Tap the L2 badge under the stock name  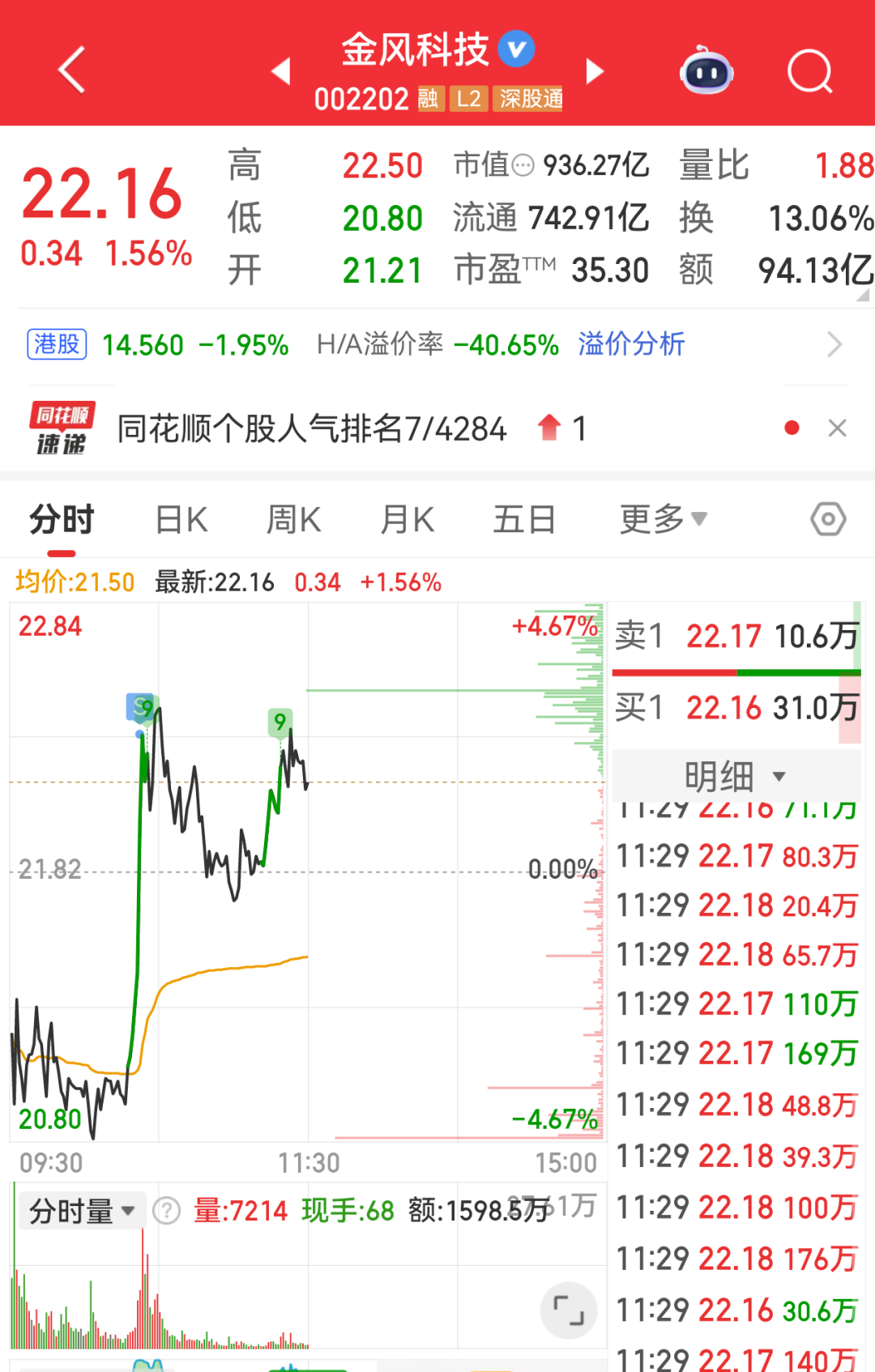coord(468,99)
